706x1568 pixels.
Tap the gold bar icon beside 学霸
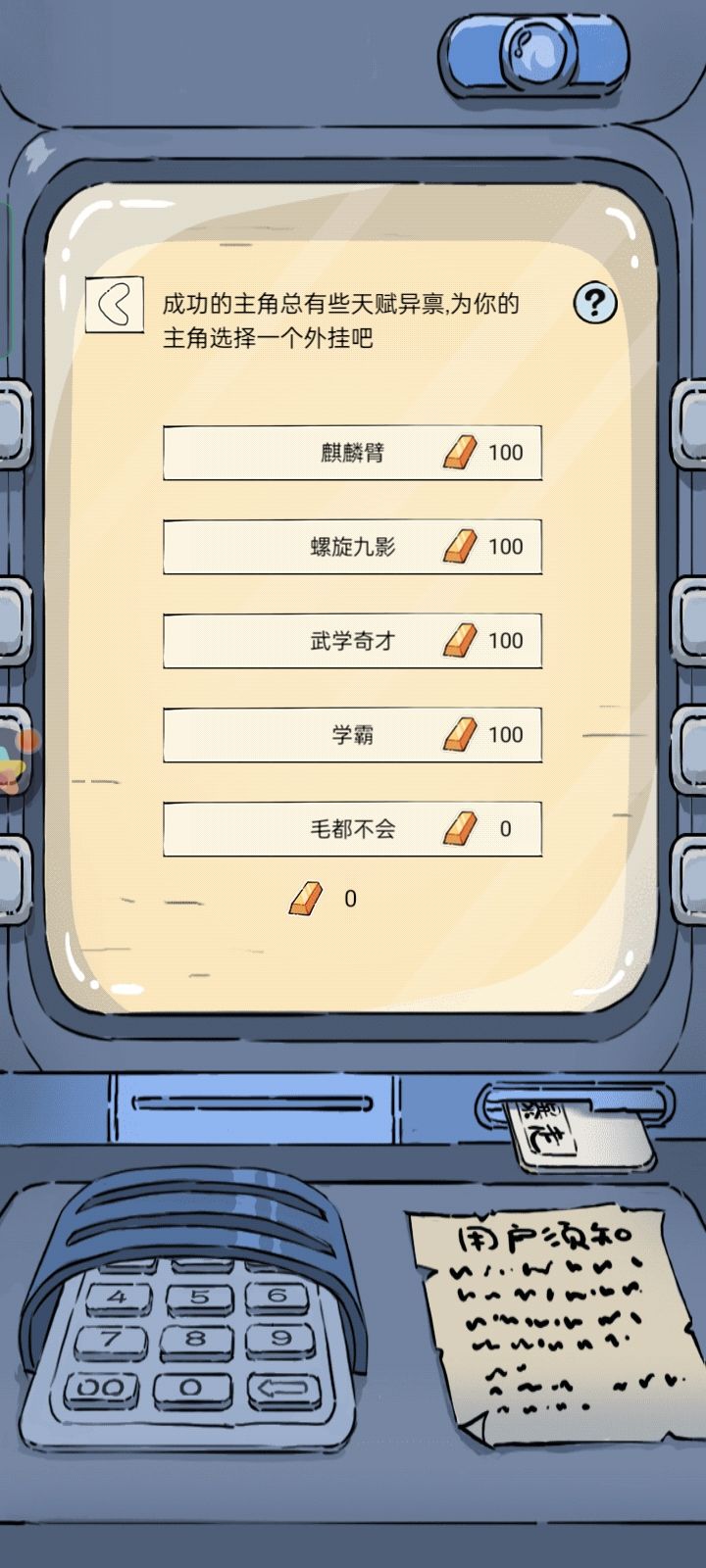[x=461, y=733]
